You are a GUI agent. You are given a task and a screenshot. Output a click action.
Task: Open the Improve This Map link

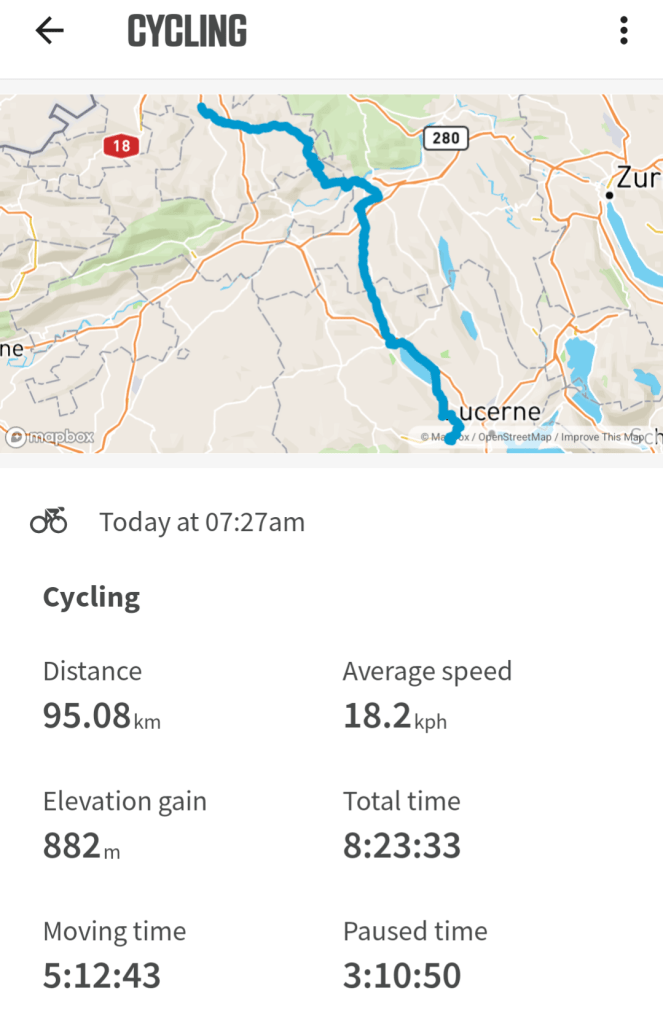pos(603,437)
